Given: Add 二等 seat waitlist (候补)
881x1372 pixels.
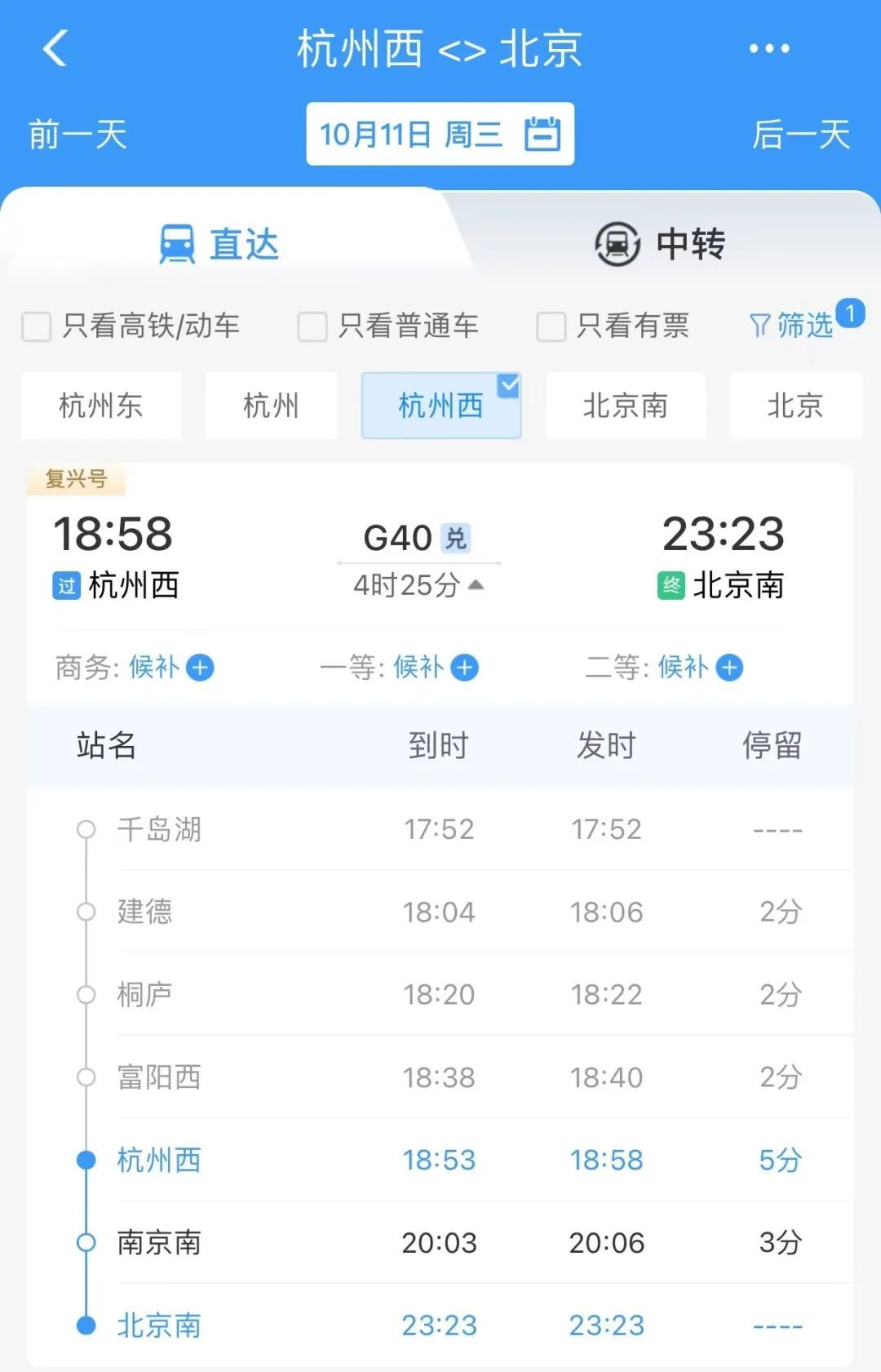Looking at the screenshot, I should (729, 668).
